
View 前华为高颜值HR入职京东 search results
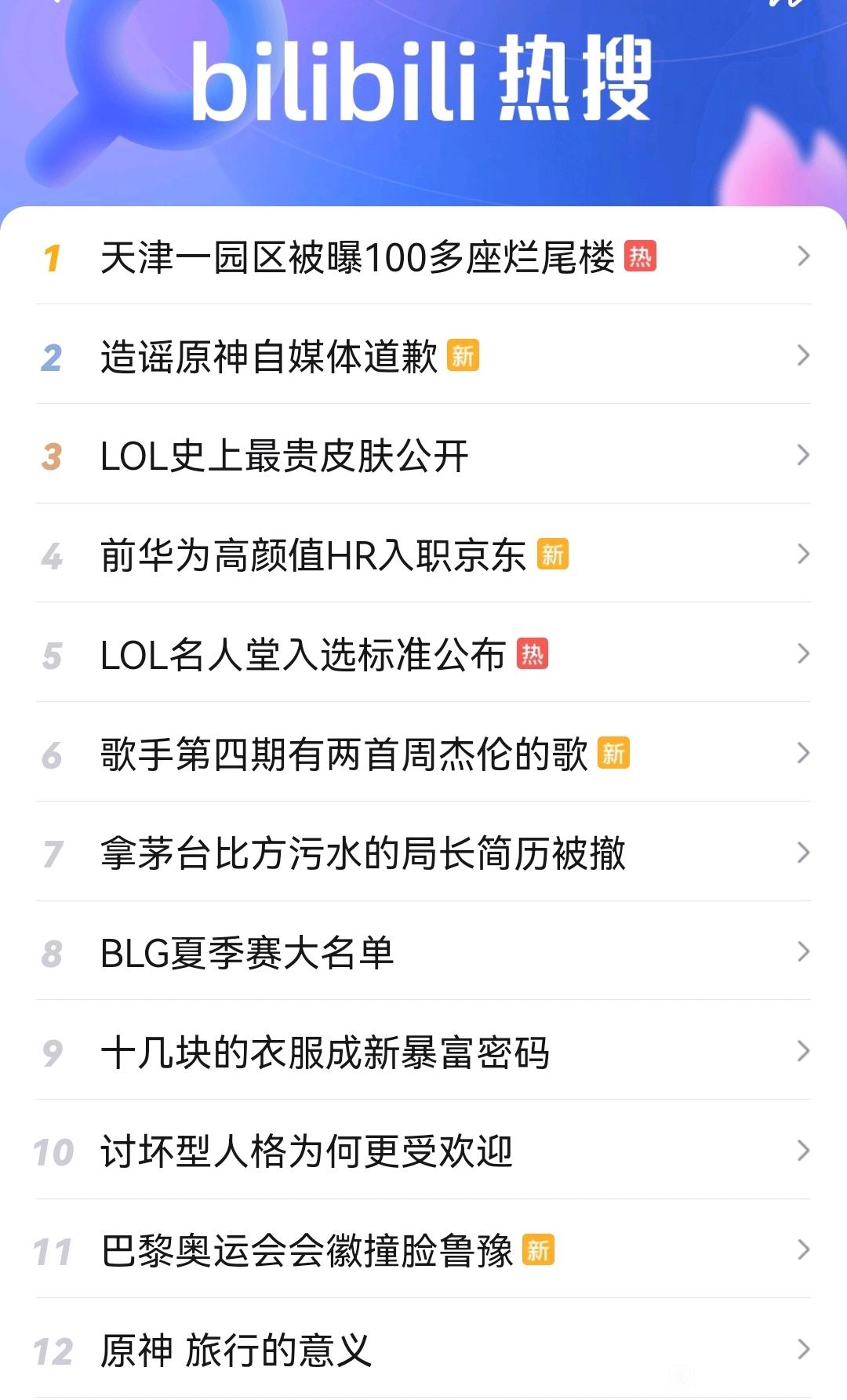pos(313,555)
